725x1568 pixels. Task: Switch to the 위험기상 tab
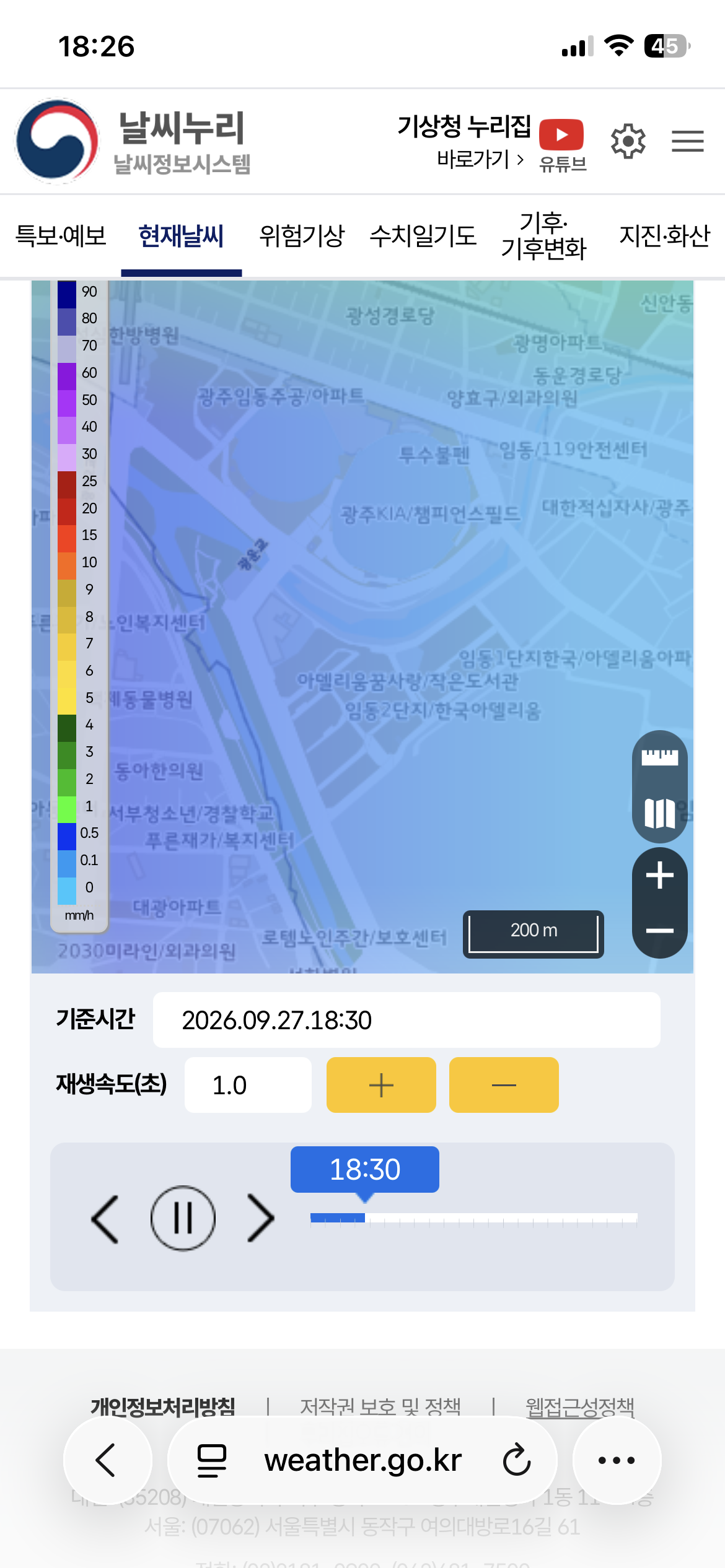[302, 236]
